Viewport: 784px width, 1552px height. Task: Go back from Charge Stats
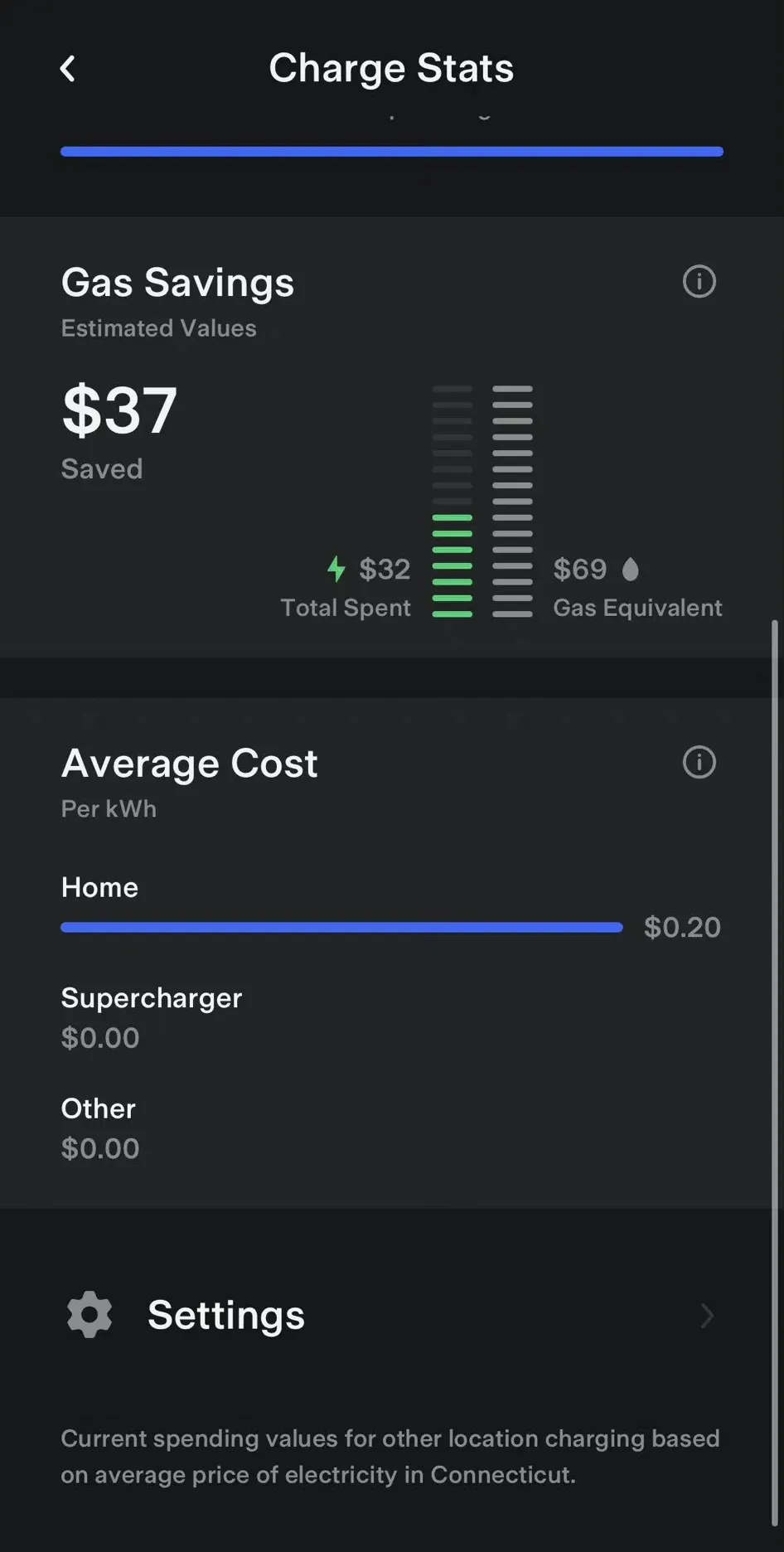(x=68, y=69)
